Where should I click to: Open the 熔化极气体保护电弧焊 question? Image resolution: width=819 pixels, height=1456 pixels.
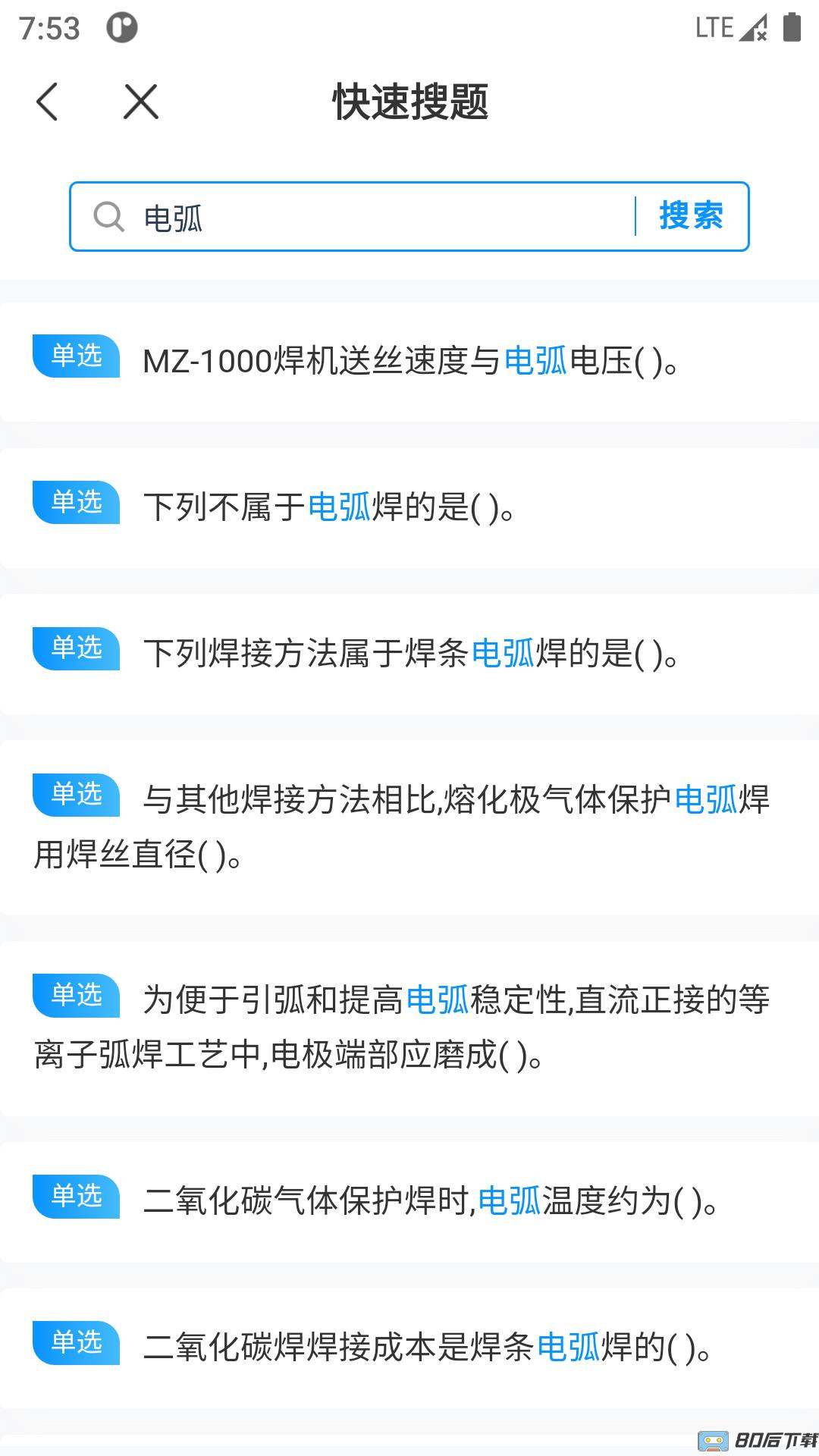[x=409, y=827]
